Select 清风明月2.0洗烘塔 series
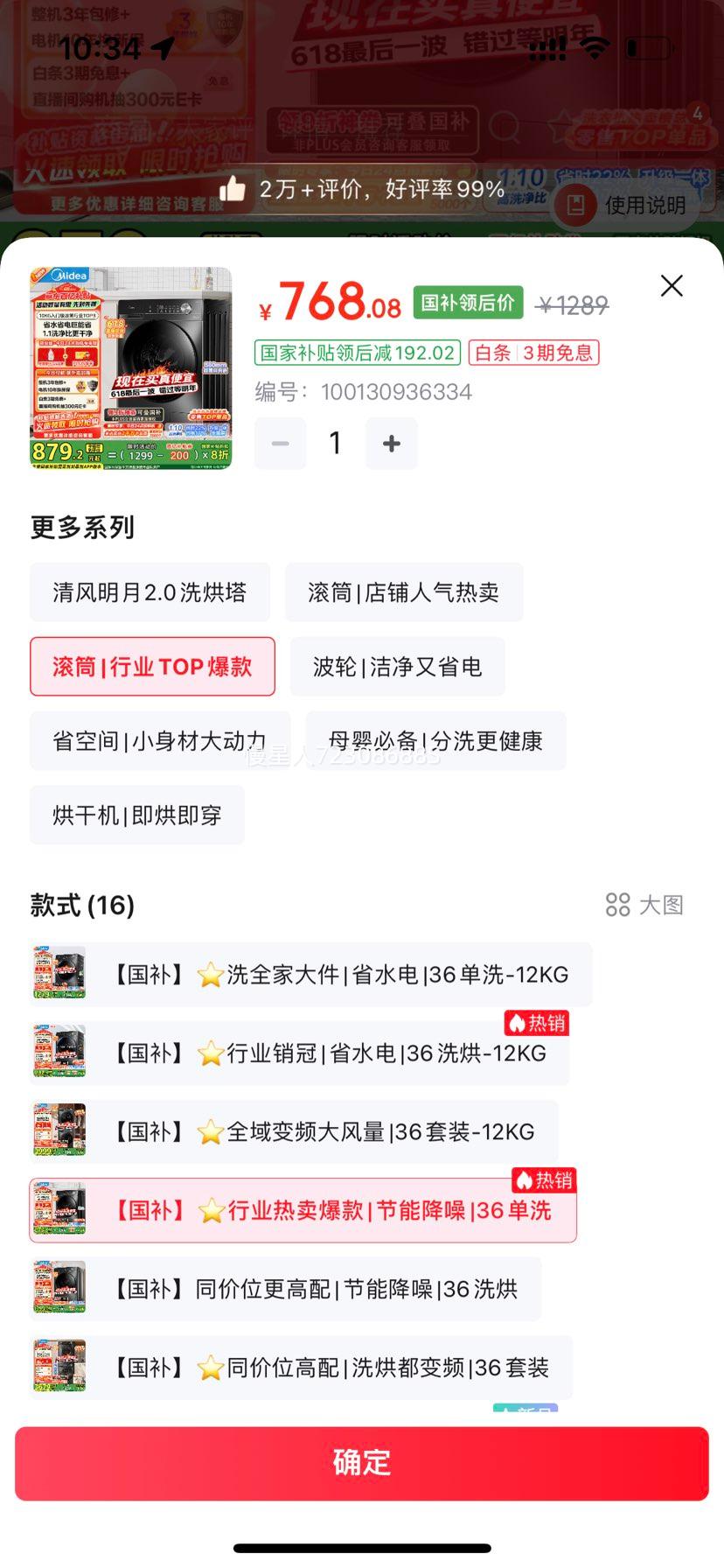The height and width of the screenshot is (1568, 724). [150, 592]
